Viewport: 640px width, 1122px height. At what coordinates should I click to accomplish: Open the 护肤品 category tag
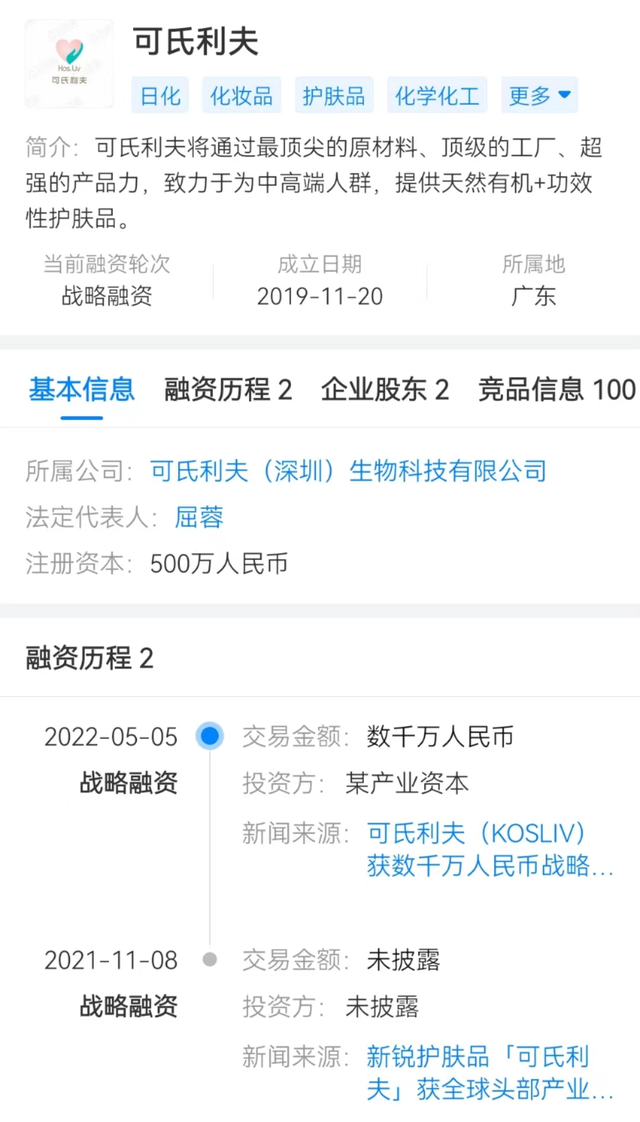coord(334,95)
